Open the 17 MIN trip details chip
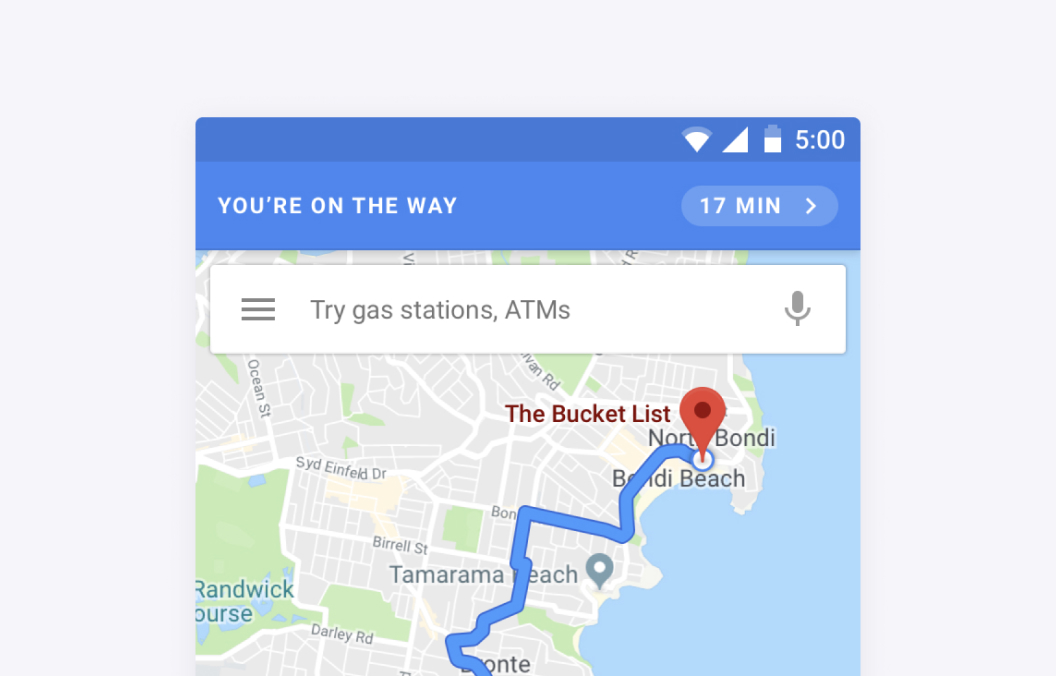The image size is (1056, 676). coord(759,206)
